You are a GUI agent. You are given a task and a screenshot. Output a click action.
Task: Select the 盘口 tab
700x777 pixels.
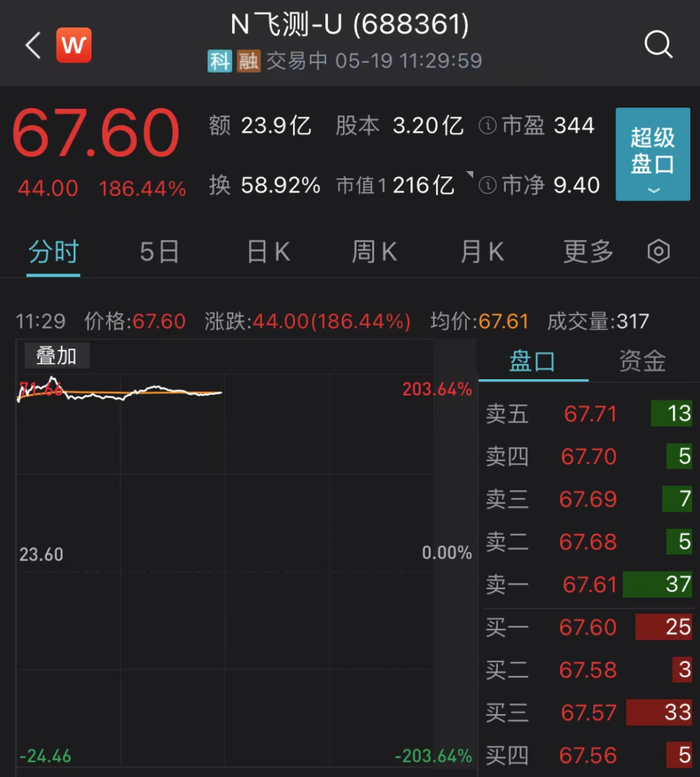point(533,361)
